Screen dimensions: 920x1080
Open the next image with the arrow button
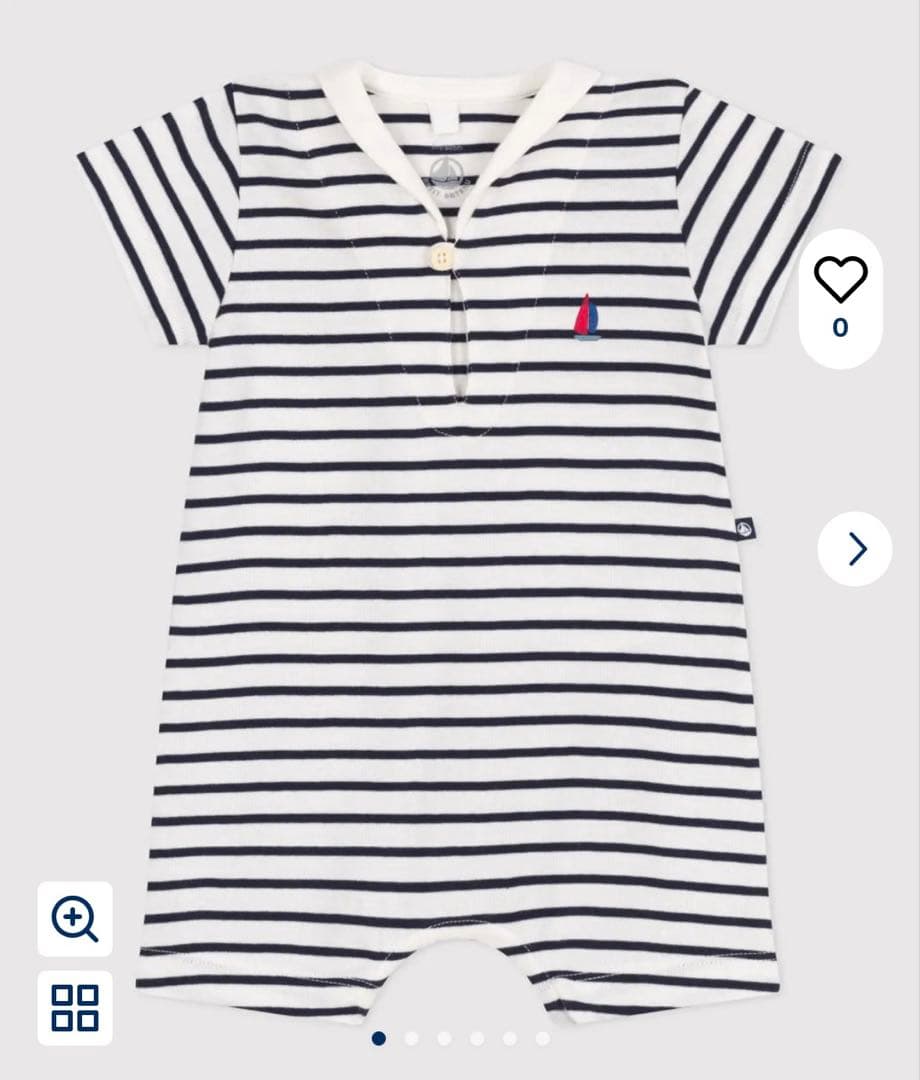857,548
